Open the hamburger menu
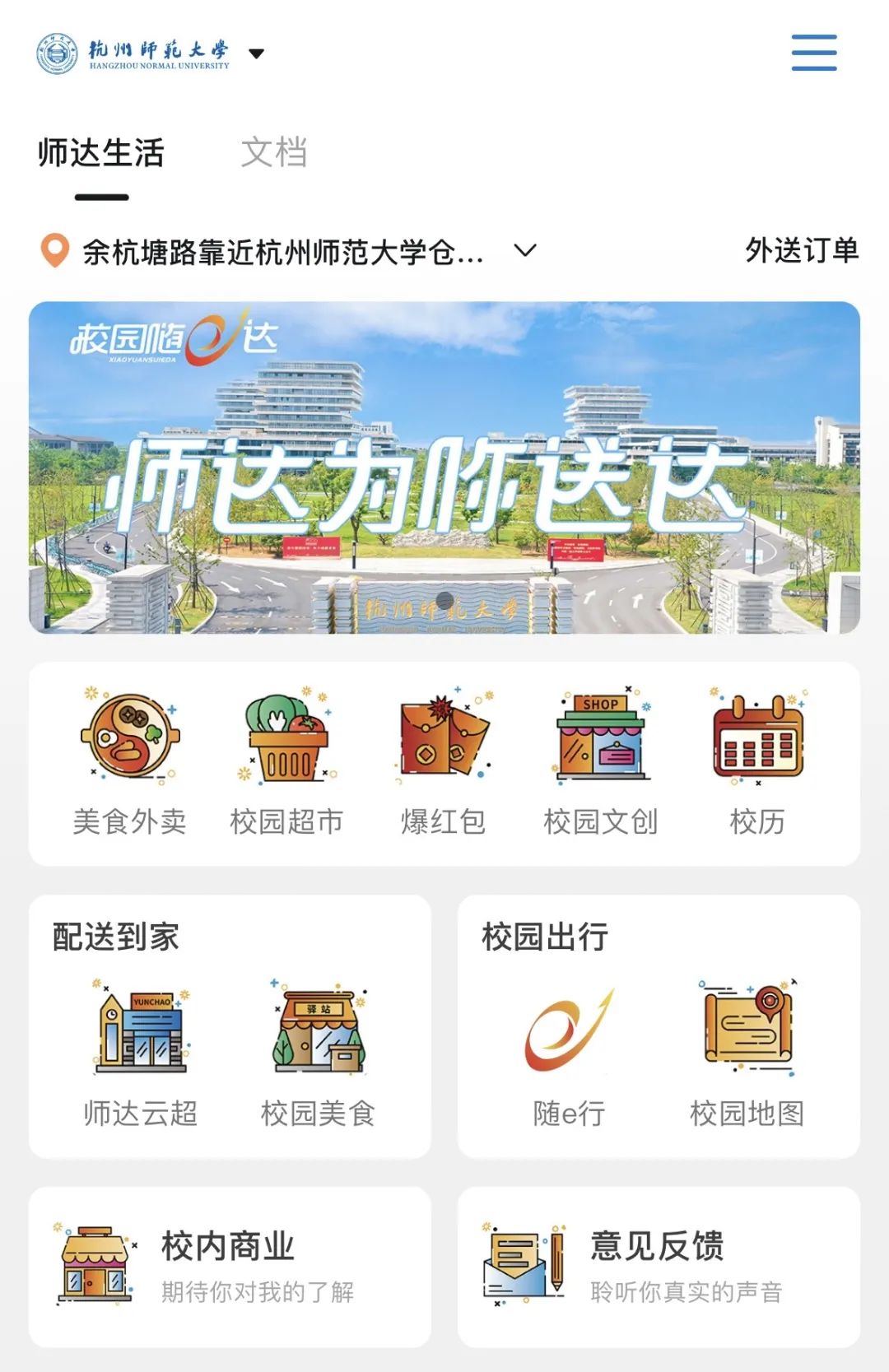 click(x=812, y=53)
